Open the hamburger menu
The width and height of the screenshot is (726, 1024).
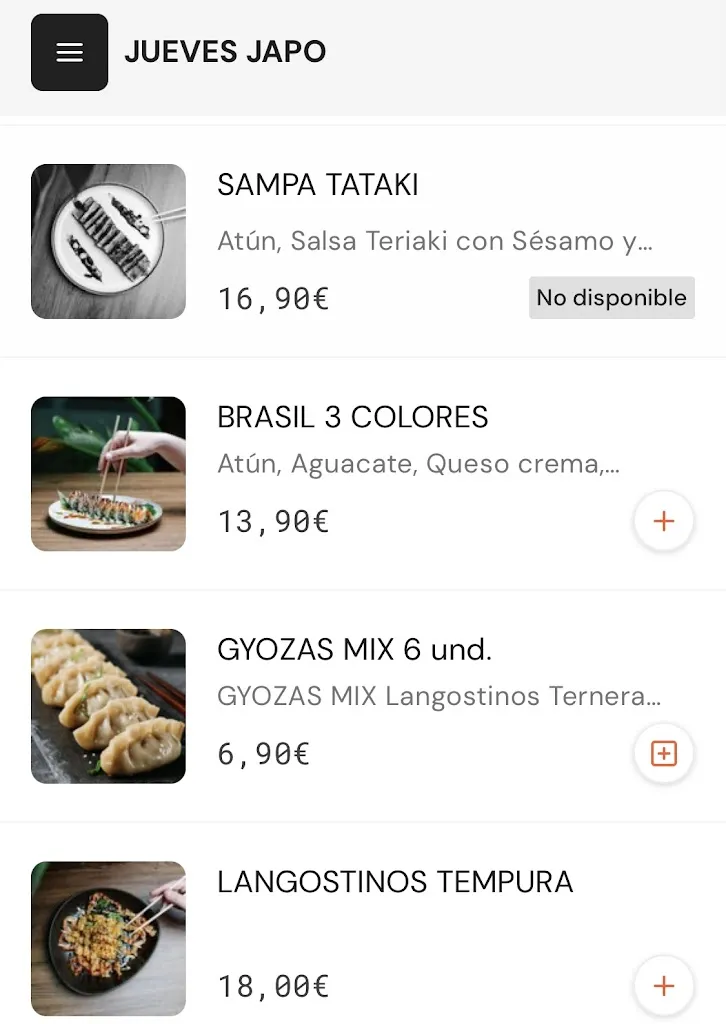pyautogui.click(x=69, y=53)
